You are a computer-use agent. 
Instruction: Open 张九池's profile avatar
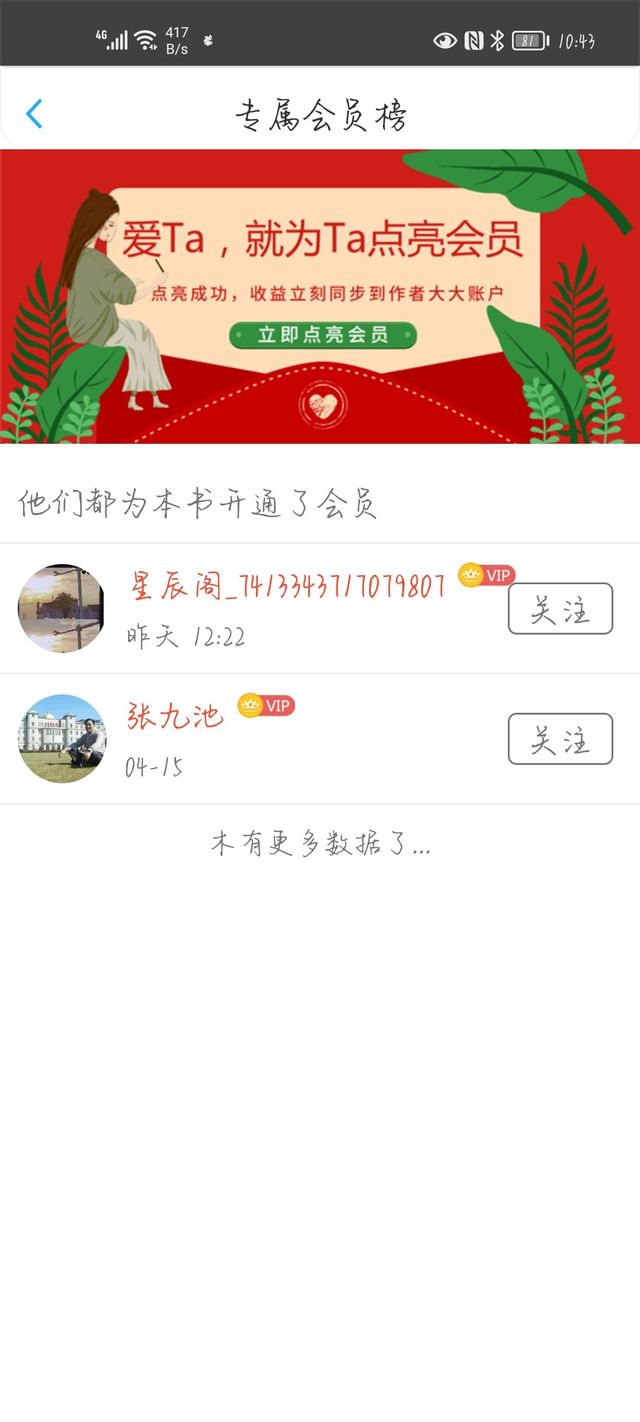62,738
